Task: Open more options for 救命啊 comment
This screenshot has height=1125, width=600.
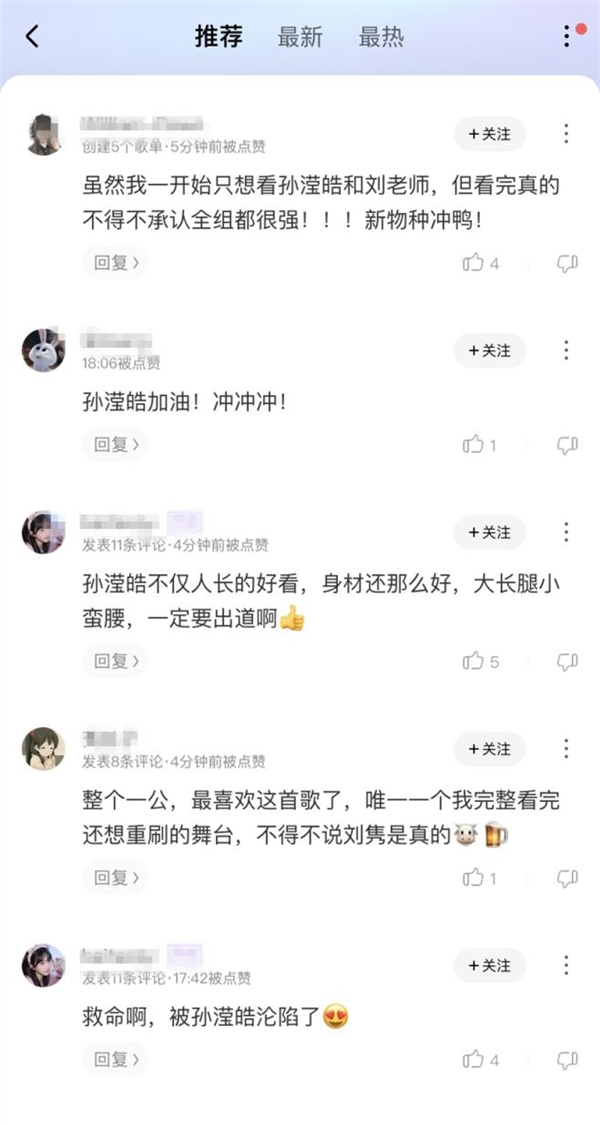Action: (x=566, y=966)
